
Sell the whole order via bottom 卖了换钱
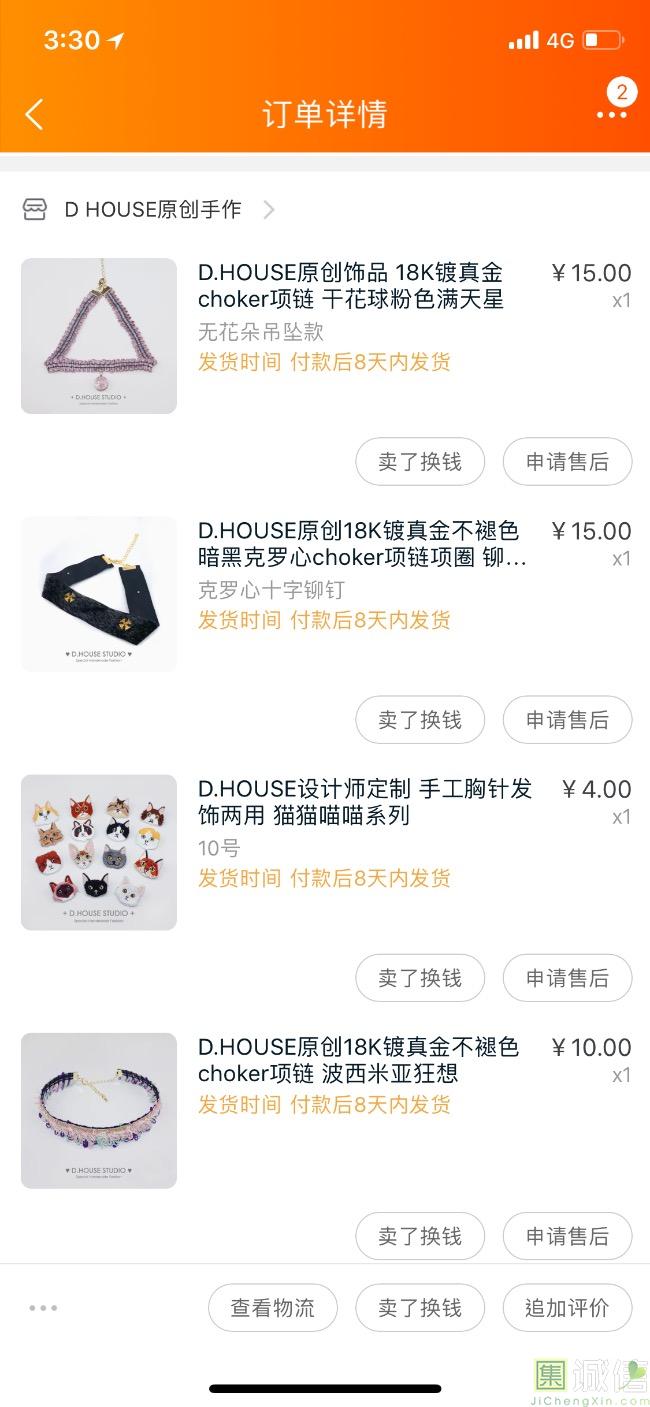point(420,1308)
